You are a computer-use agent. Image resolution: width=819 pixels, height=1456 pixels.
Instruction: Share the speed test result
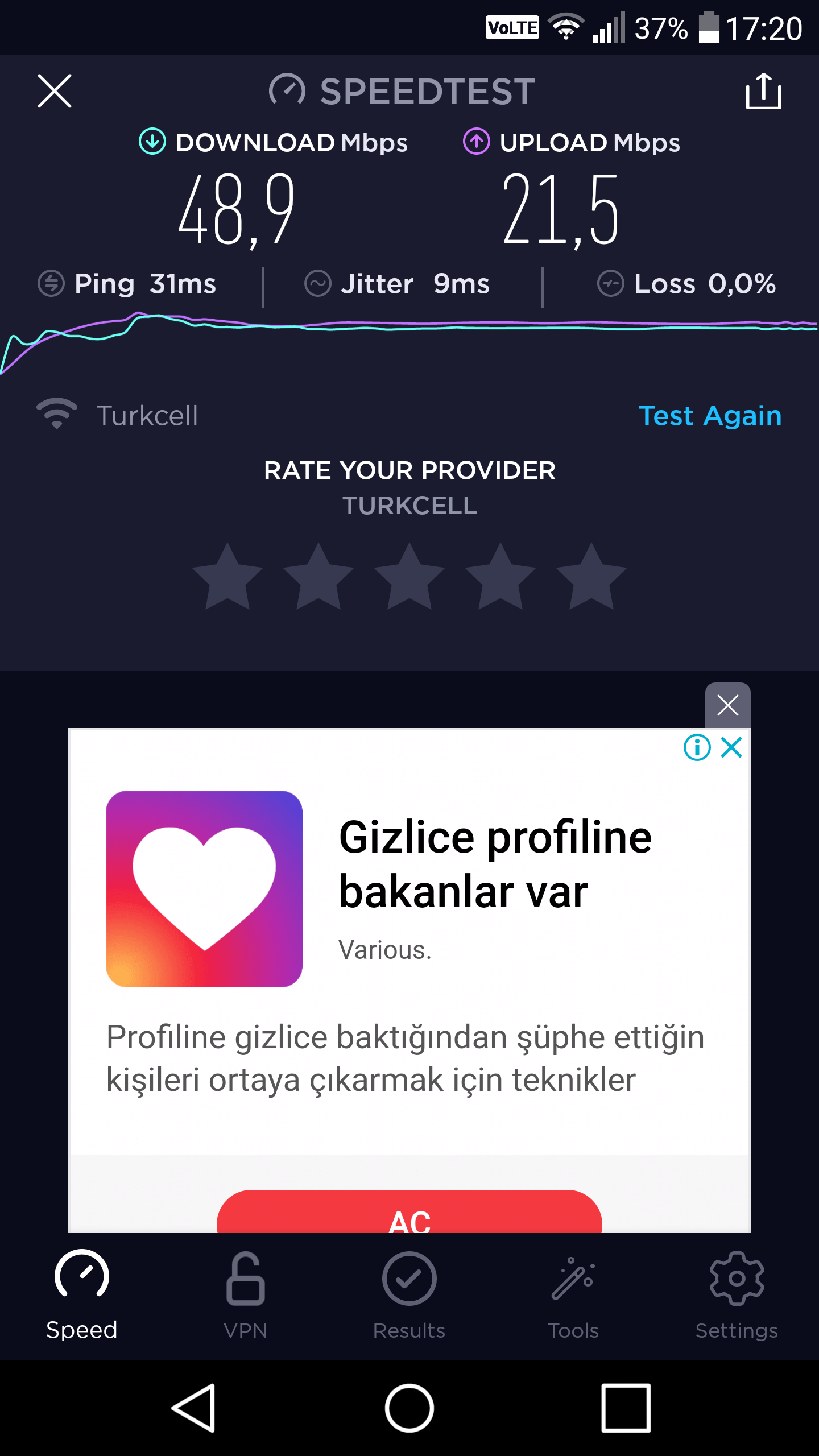pos(764,91)
